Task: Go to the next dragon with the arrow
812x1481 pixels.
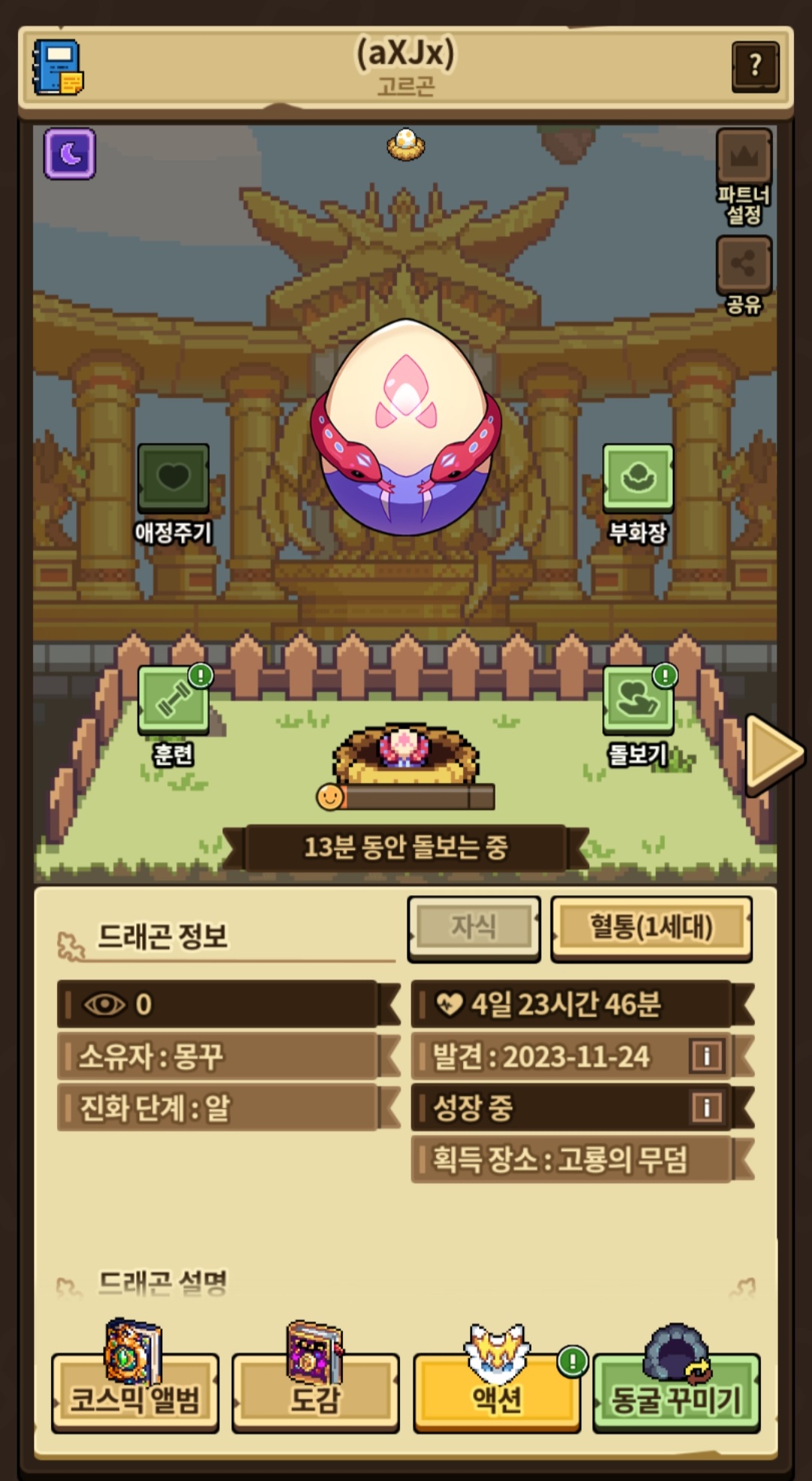Action: [x=774, y=752]
